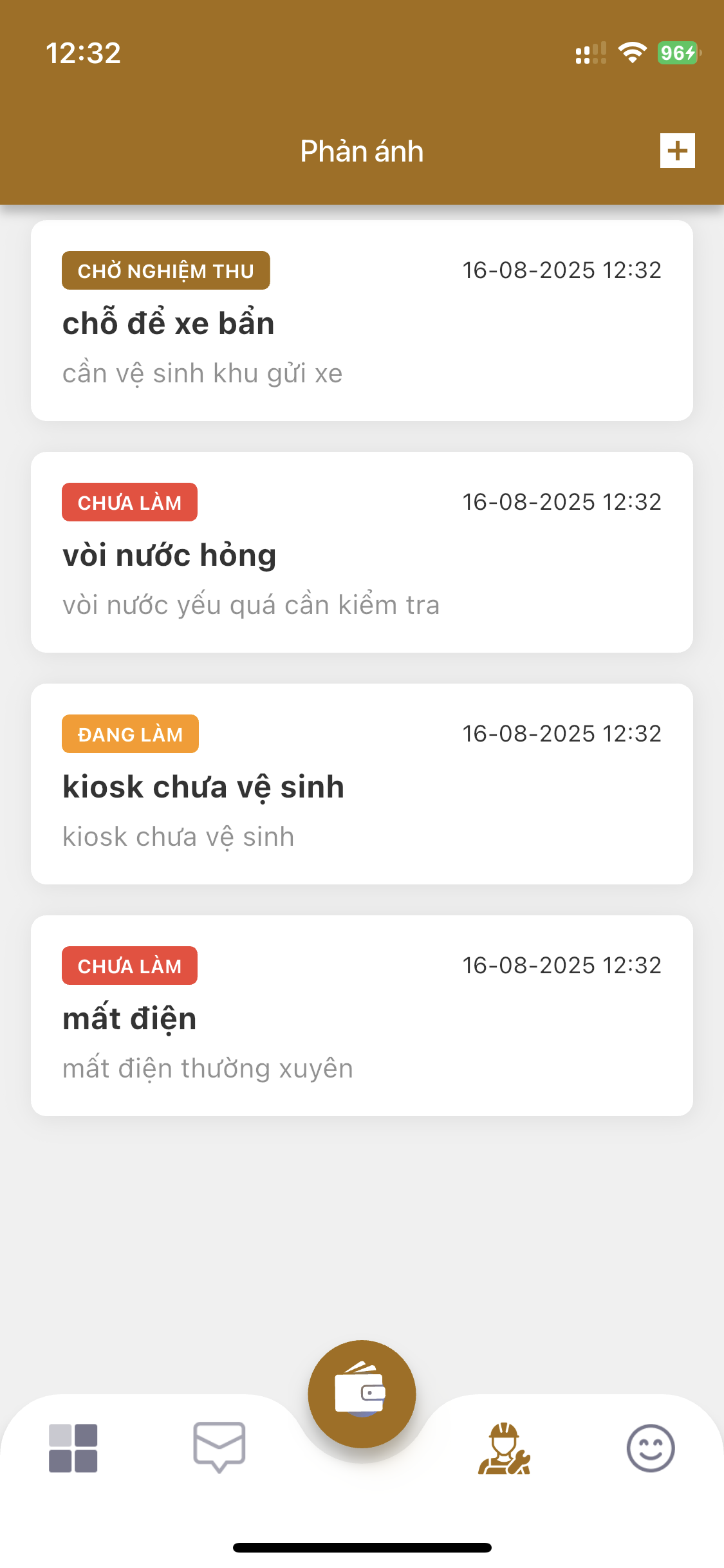Tap the wallet floating button

coord(362,1394)
